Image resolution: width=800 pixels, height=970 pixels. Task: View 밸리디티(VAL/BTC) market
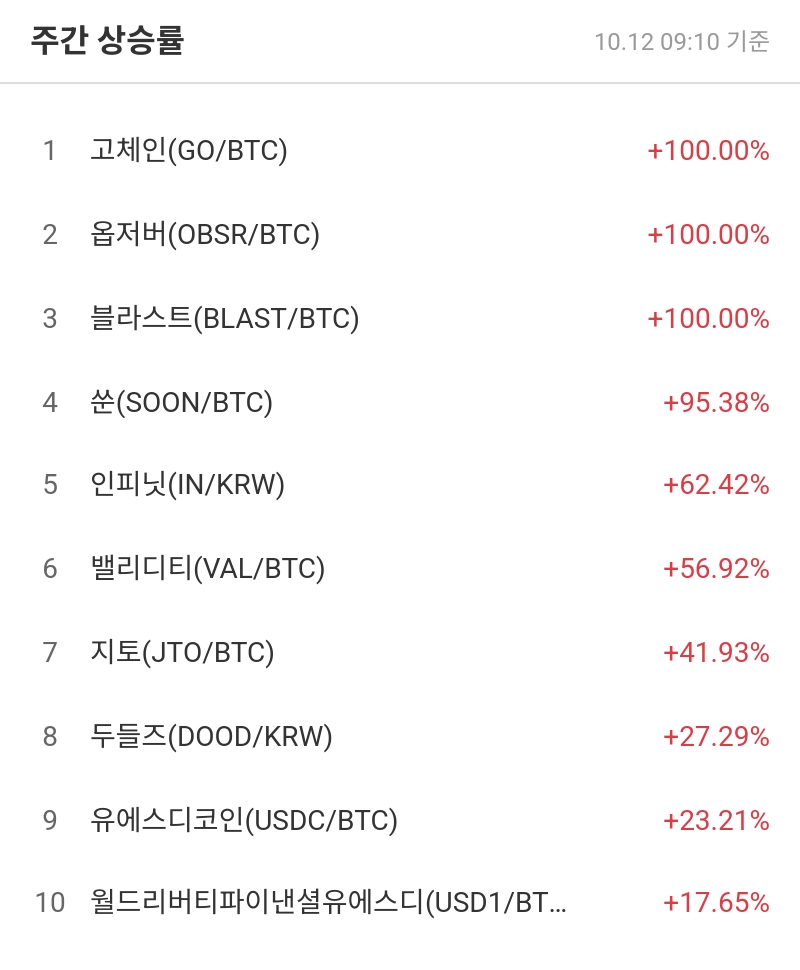pos(207,569)
